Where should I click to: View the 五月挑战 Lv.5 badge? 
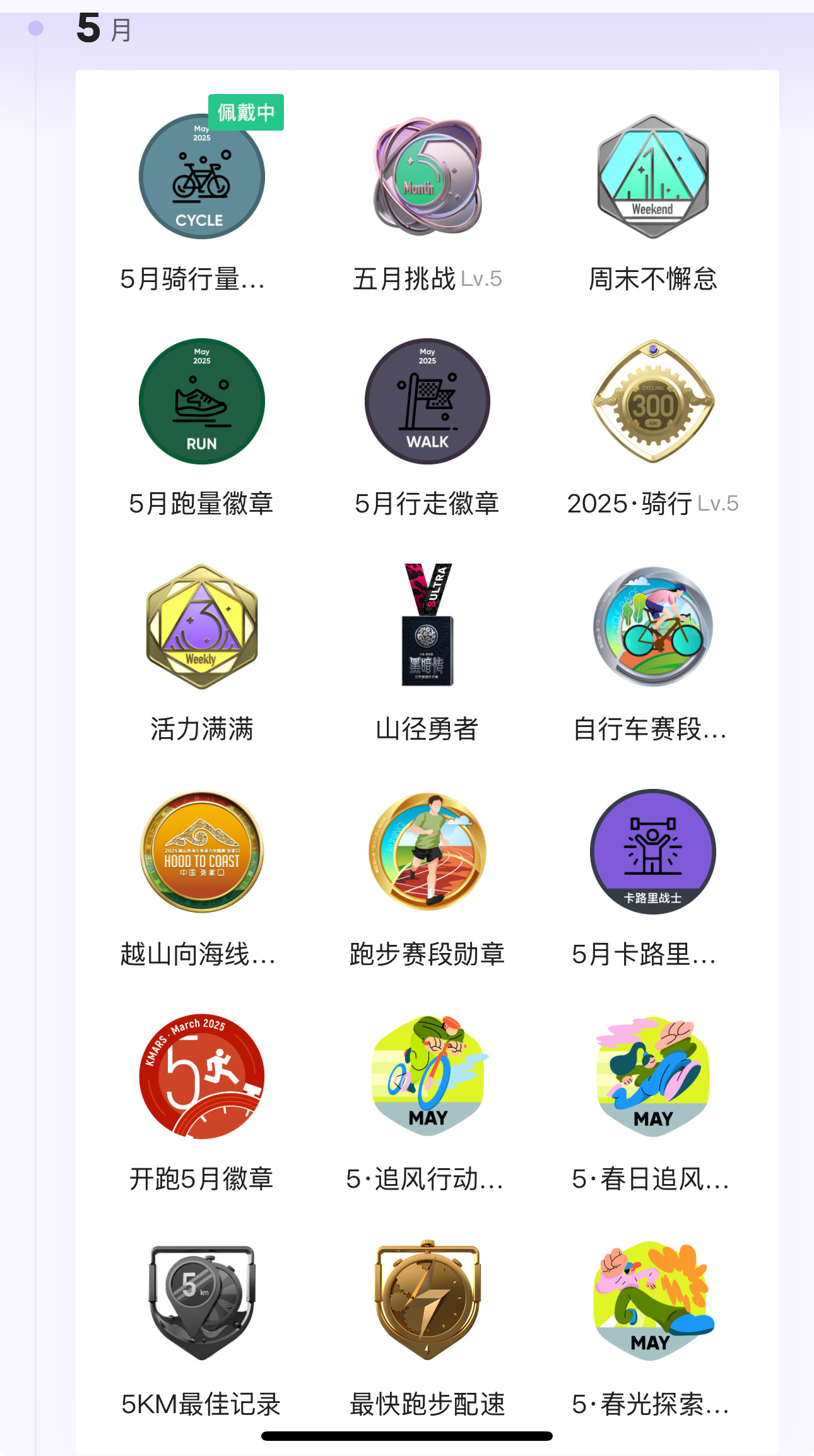tap(428, 177)
